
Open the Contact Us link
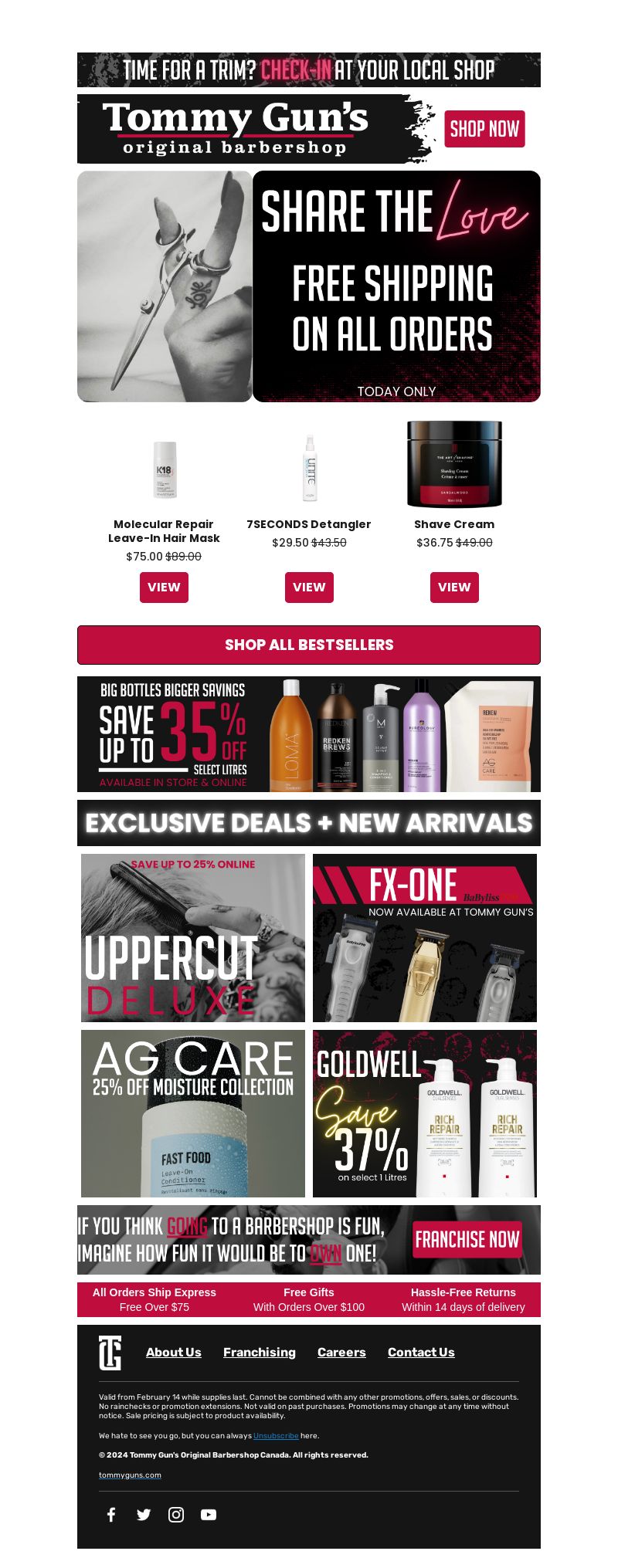421,1352
